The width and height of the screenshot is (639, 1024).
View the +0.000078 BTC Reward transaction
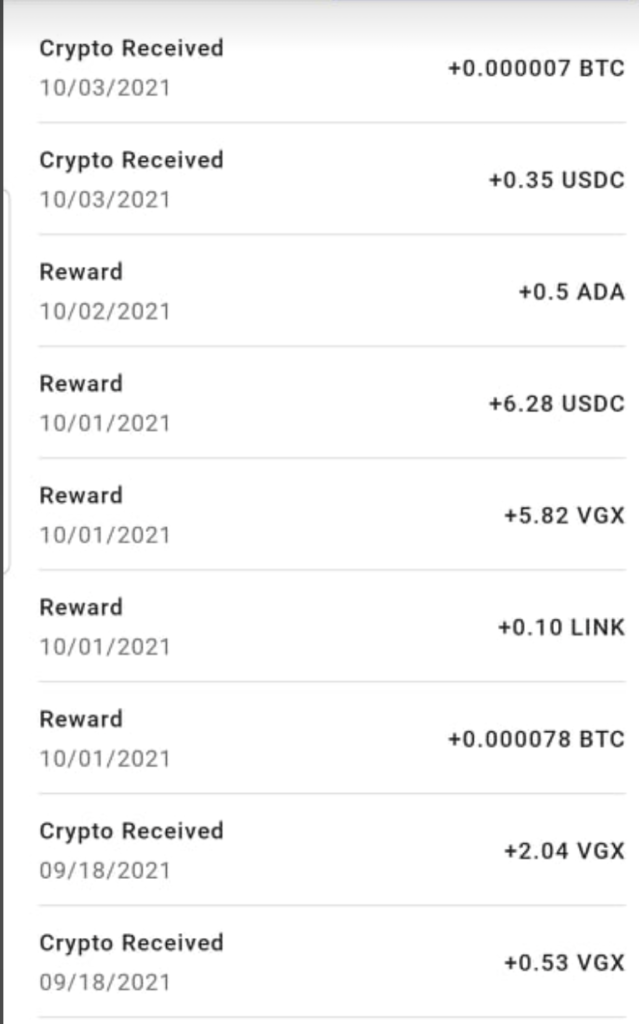tap(330, 740)
